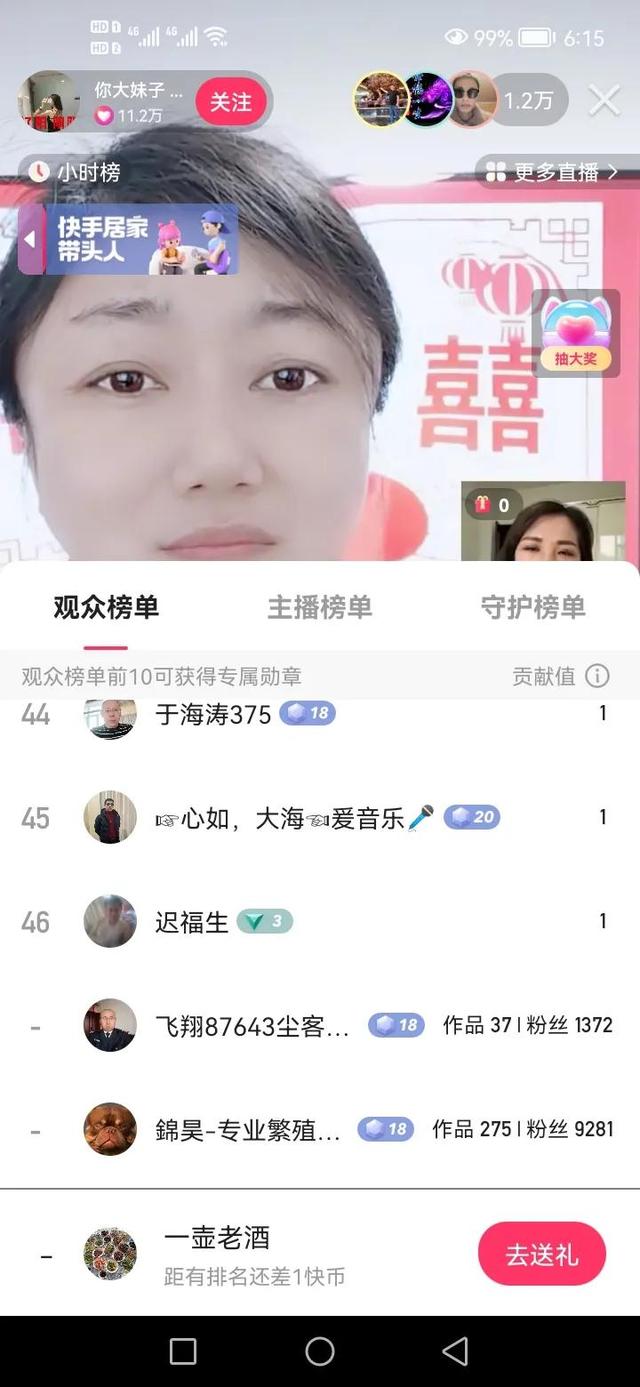Select the 观众榜单 tab
The image size is (640, 1387).
click(x=106, y=607)
